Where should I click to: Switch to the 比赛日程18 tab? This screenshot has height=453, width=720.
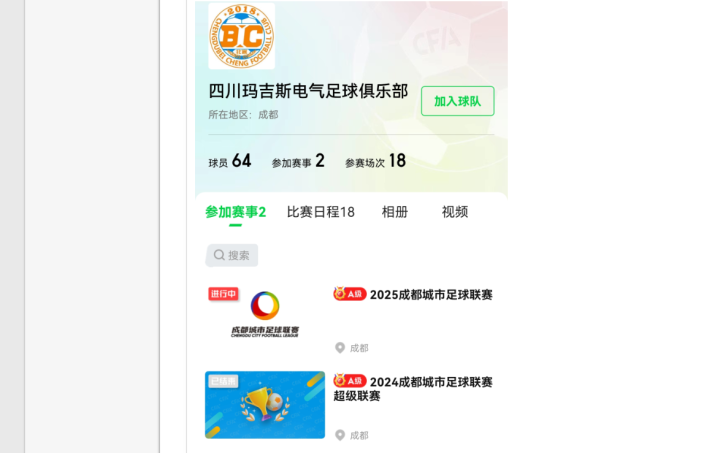point(320,212)
